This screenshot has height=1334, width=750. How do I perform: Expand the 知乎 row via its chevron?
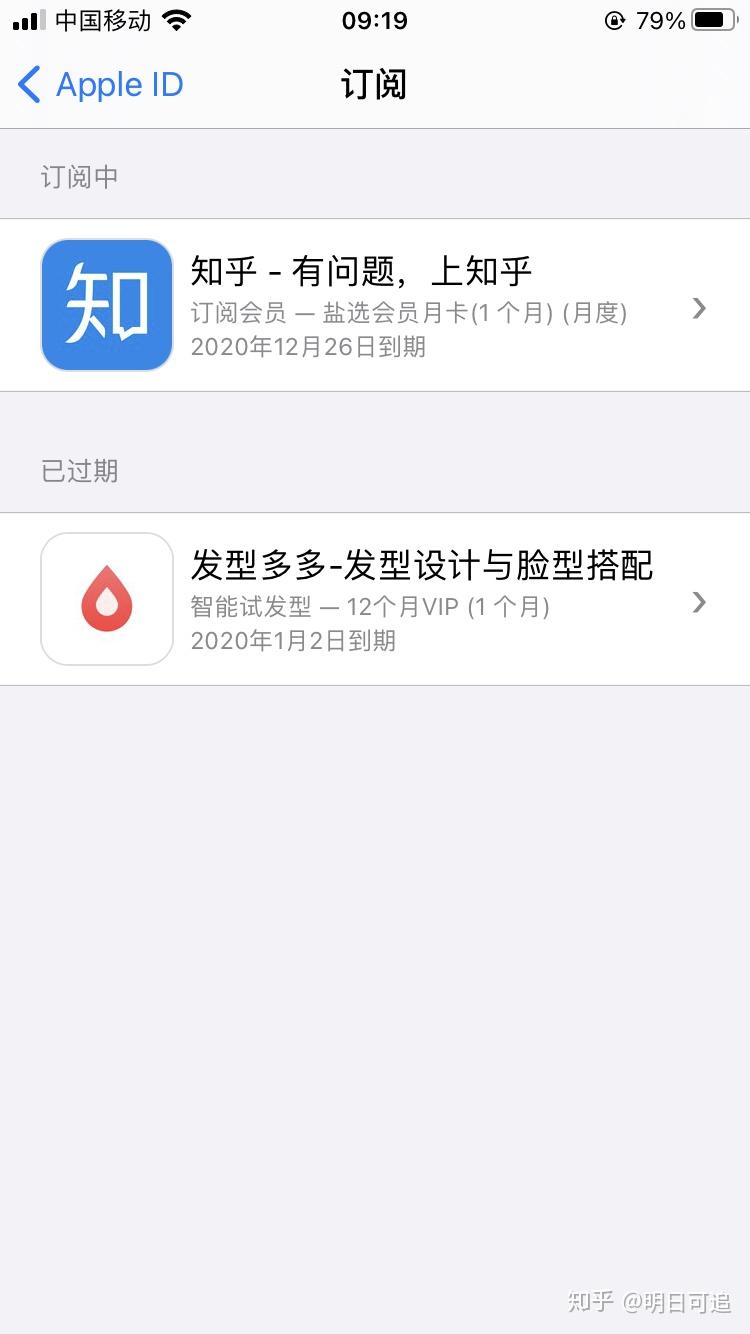698,308
